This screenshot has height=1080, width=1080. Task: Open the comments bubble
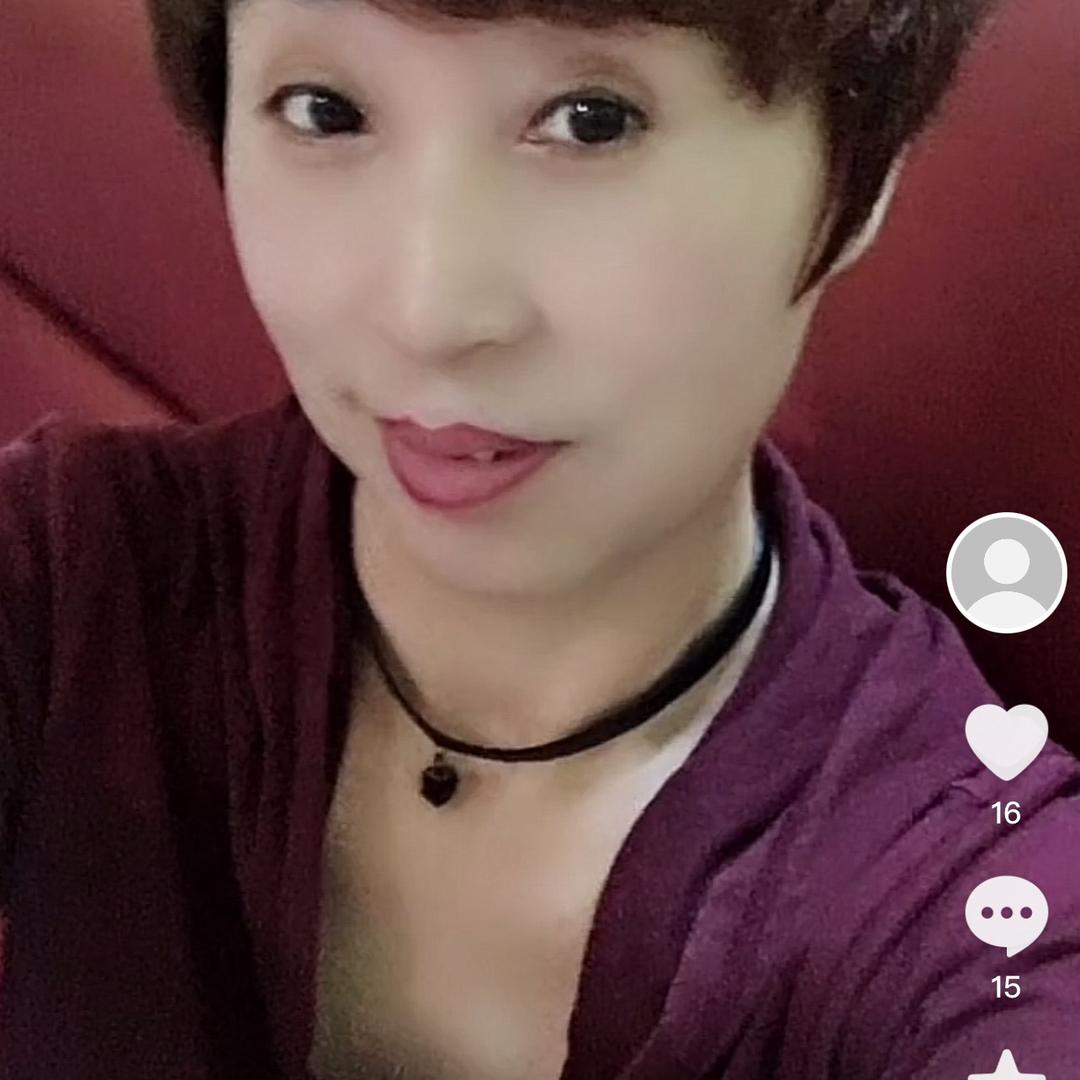tap(1006, 915)
